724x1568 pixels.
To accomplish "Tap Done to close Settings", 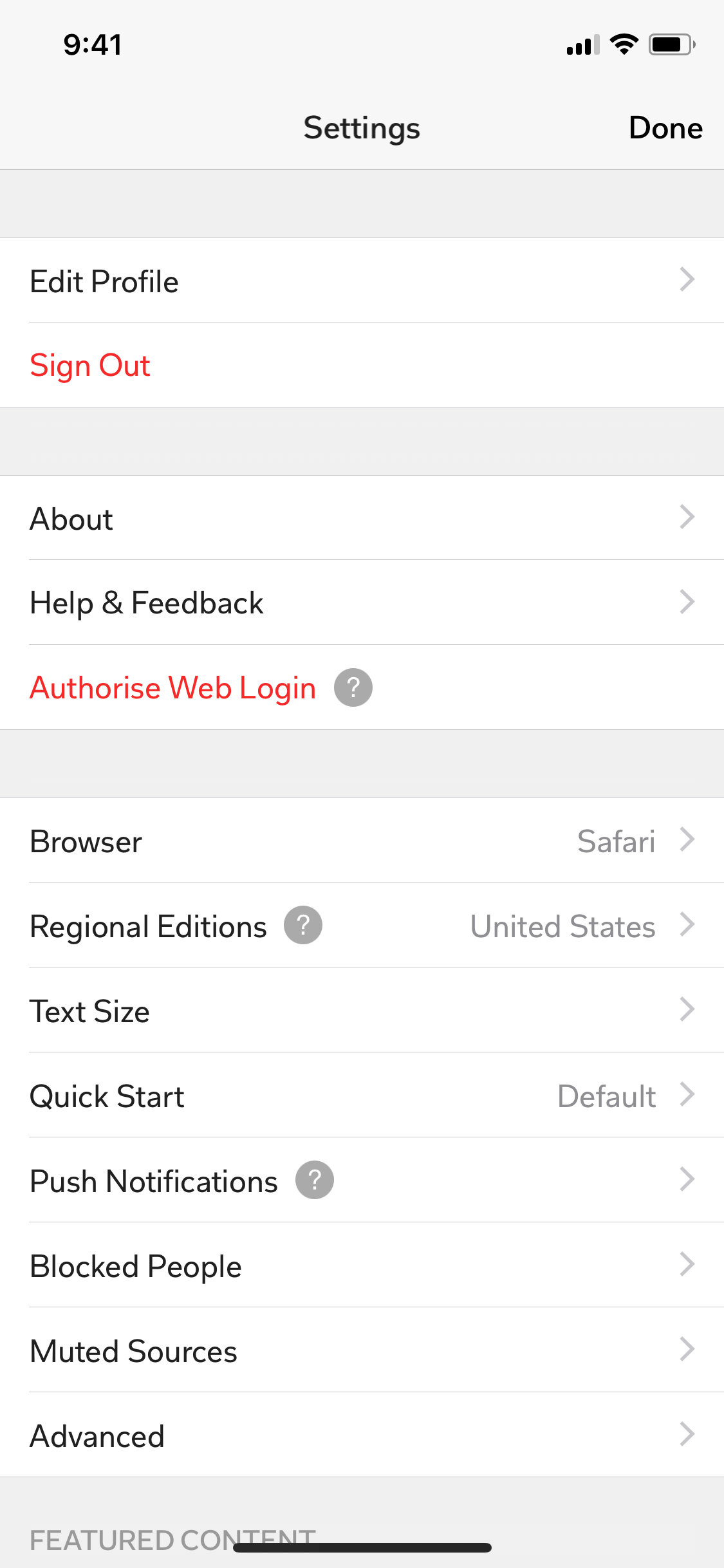I will (x=665, y=128).
